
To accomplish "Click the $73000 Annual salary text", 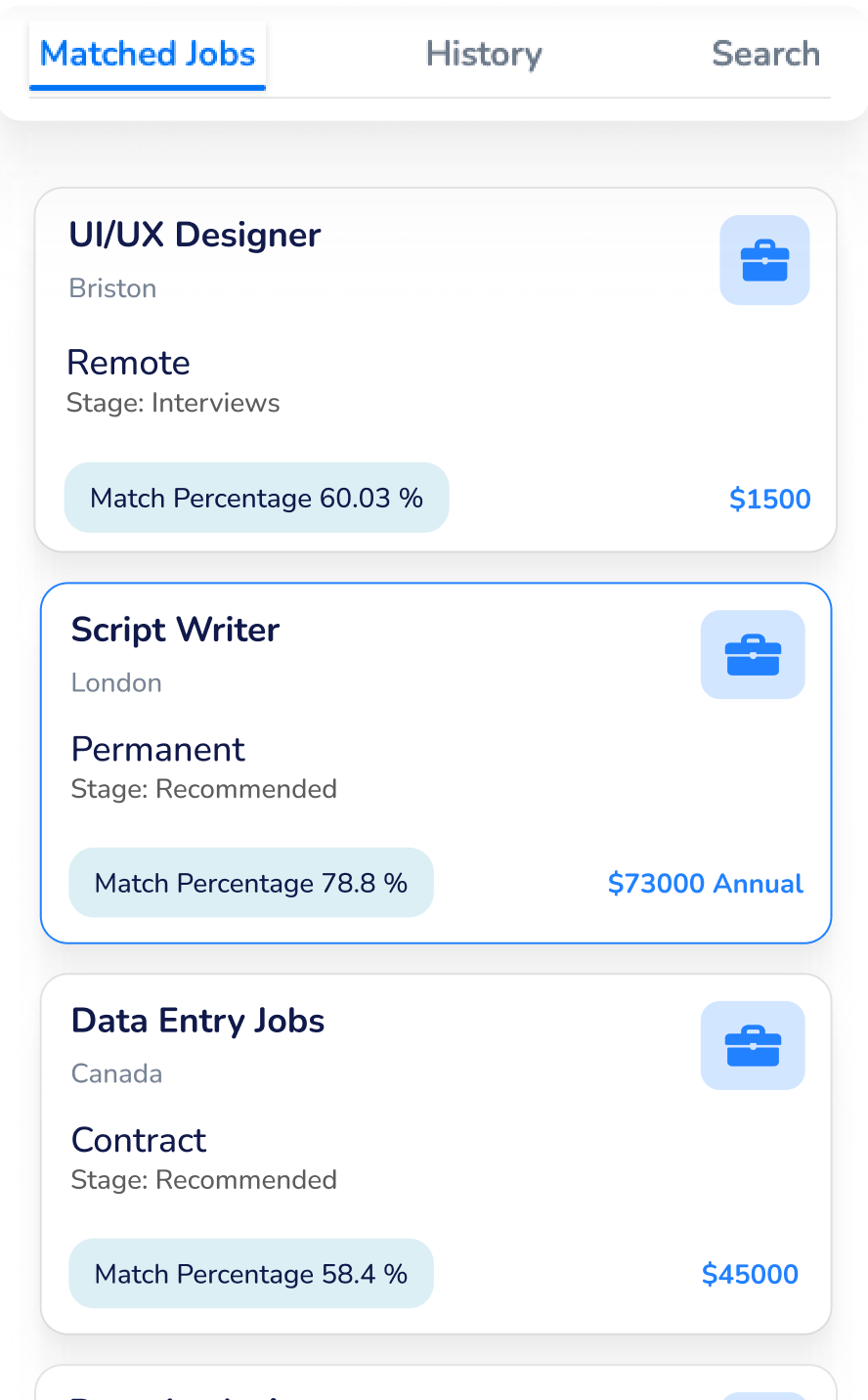I will pos(705,883).
